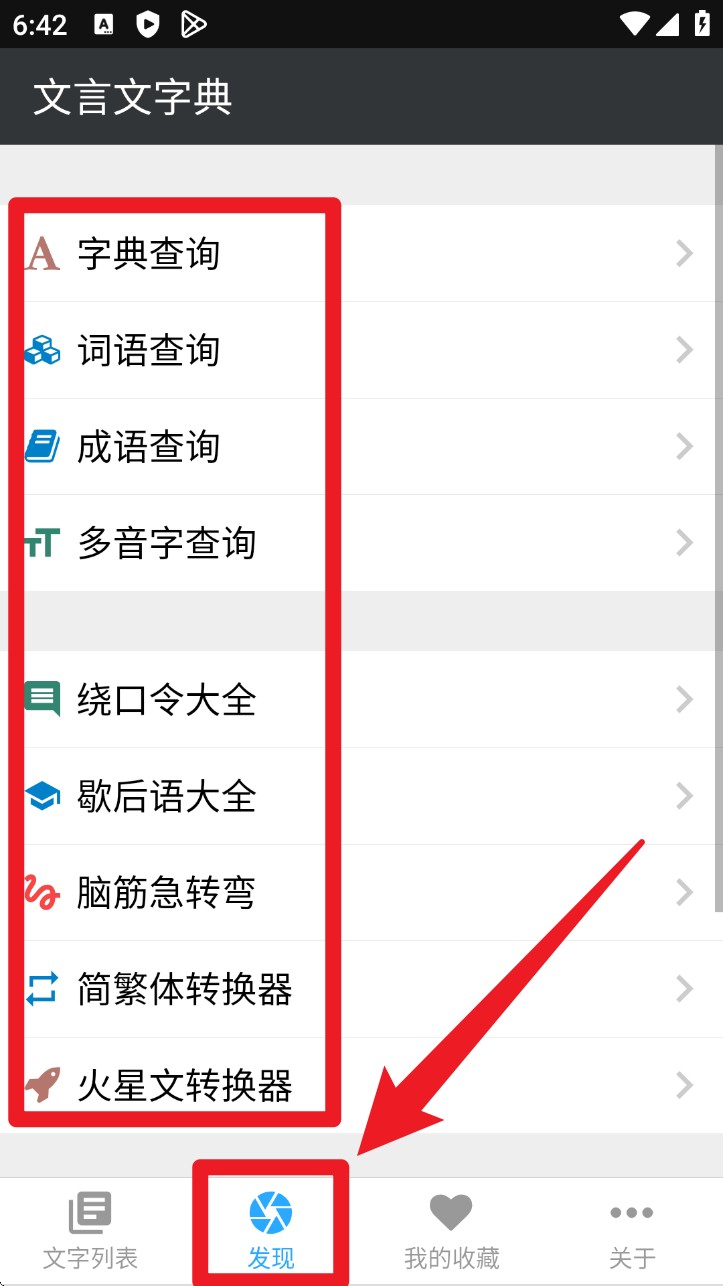
Task: Switch to the 文字列表 tab
Action: point(90,1231)
